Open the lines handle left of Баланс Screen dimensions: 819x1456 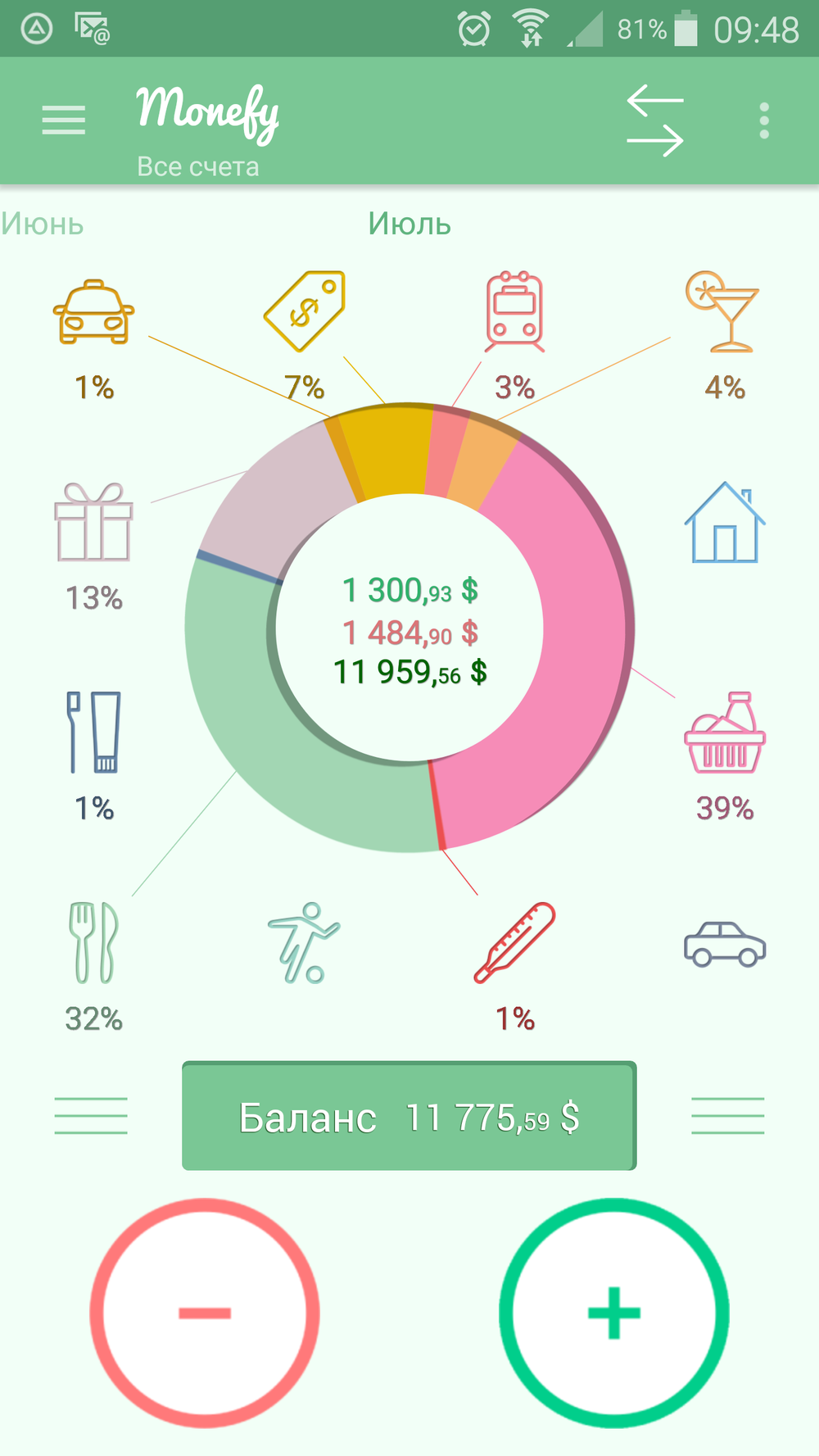pyautogui.click(x=91, y=1116)
